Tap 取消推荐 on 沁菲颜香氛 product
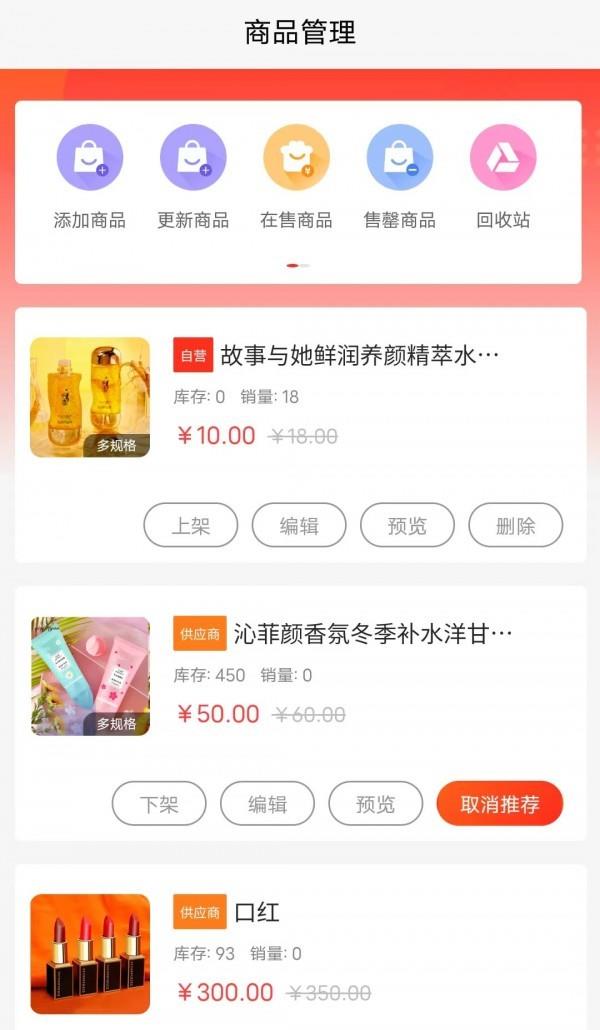This screenshot has width=600, height=1030. click(x=500, y=804)
